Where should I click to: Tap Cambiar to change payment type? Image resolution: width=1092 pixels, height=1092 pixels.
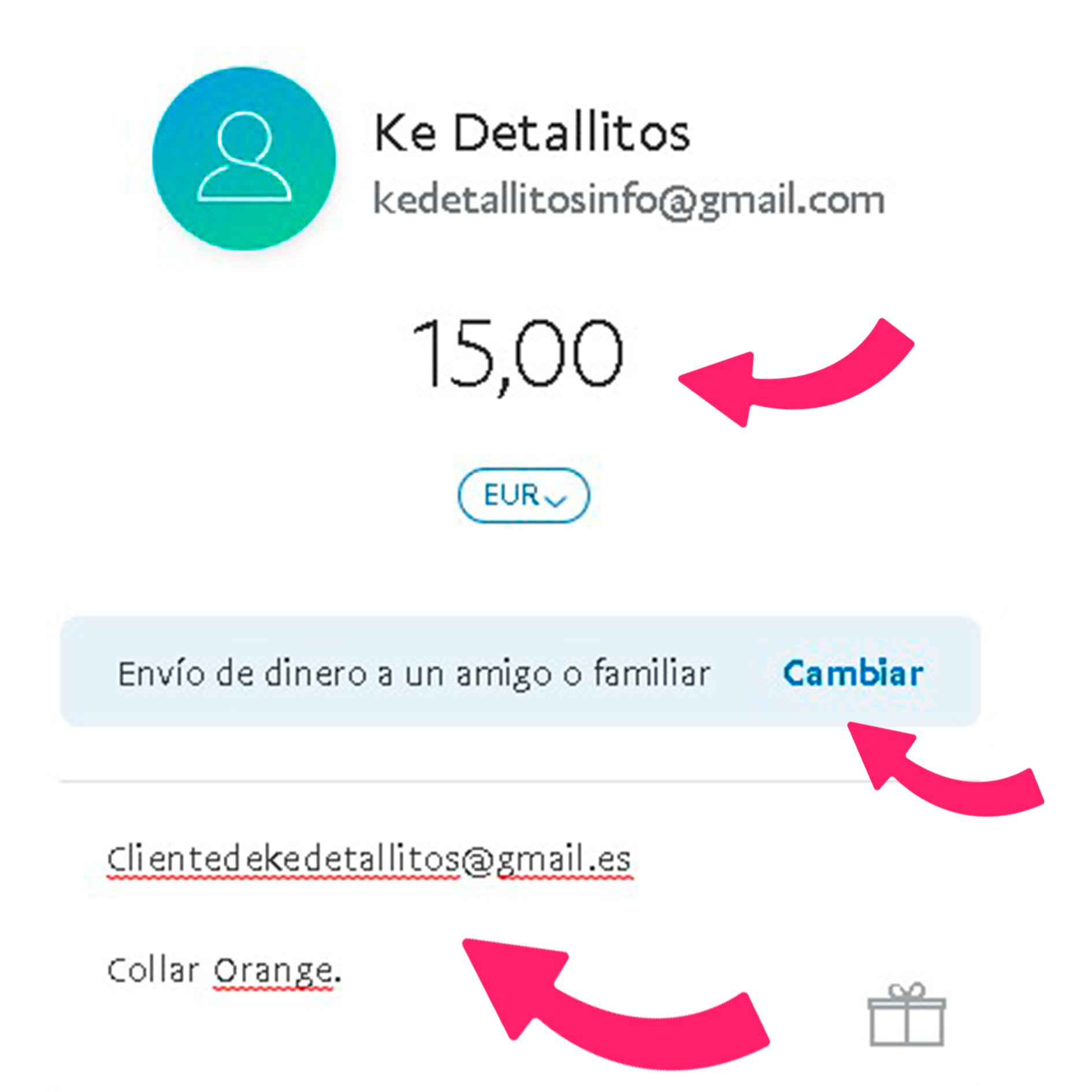[852, 674]
